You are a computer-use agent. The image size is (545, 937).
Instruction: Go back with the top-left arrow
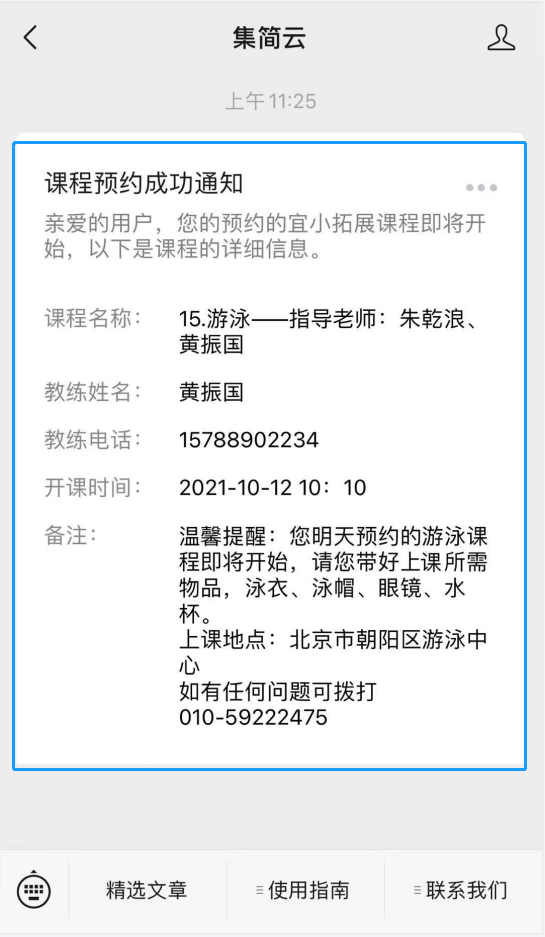(30, 38)
